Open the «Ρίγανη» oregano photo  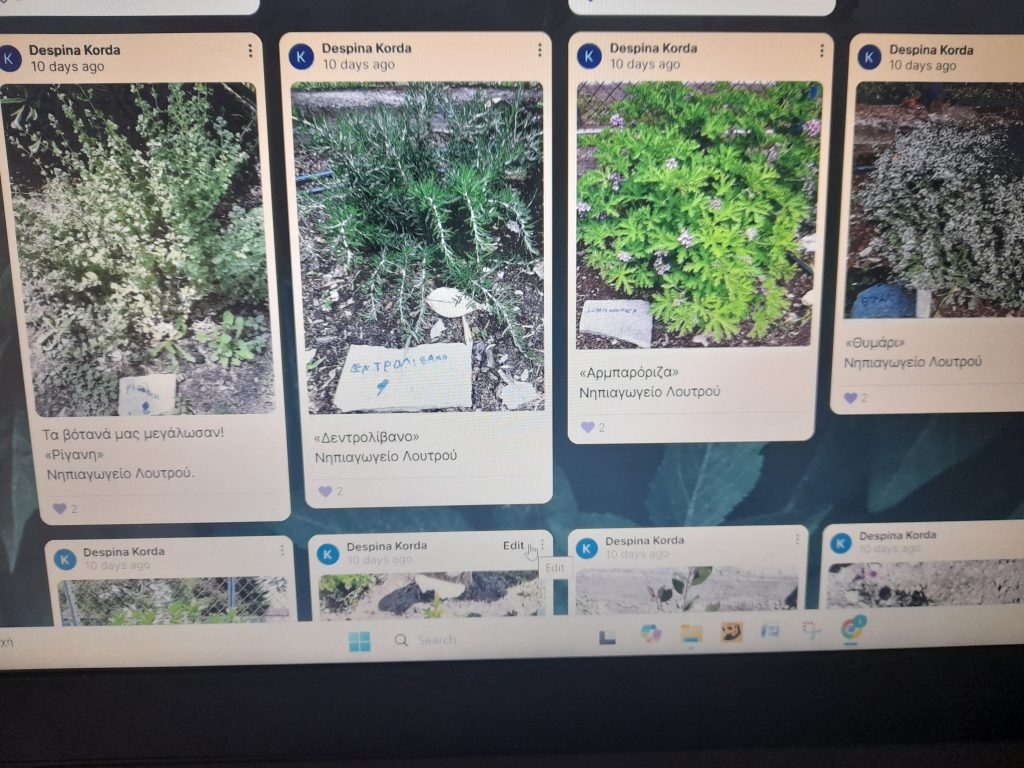tap(138, 250)
